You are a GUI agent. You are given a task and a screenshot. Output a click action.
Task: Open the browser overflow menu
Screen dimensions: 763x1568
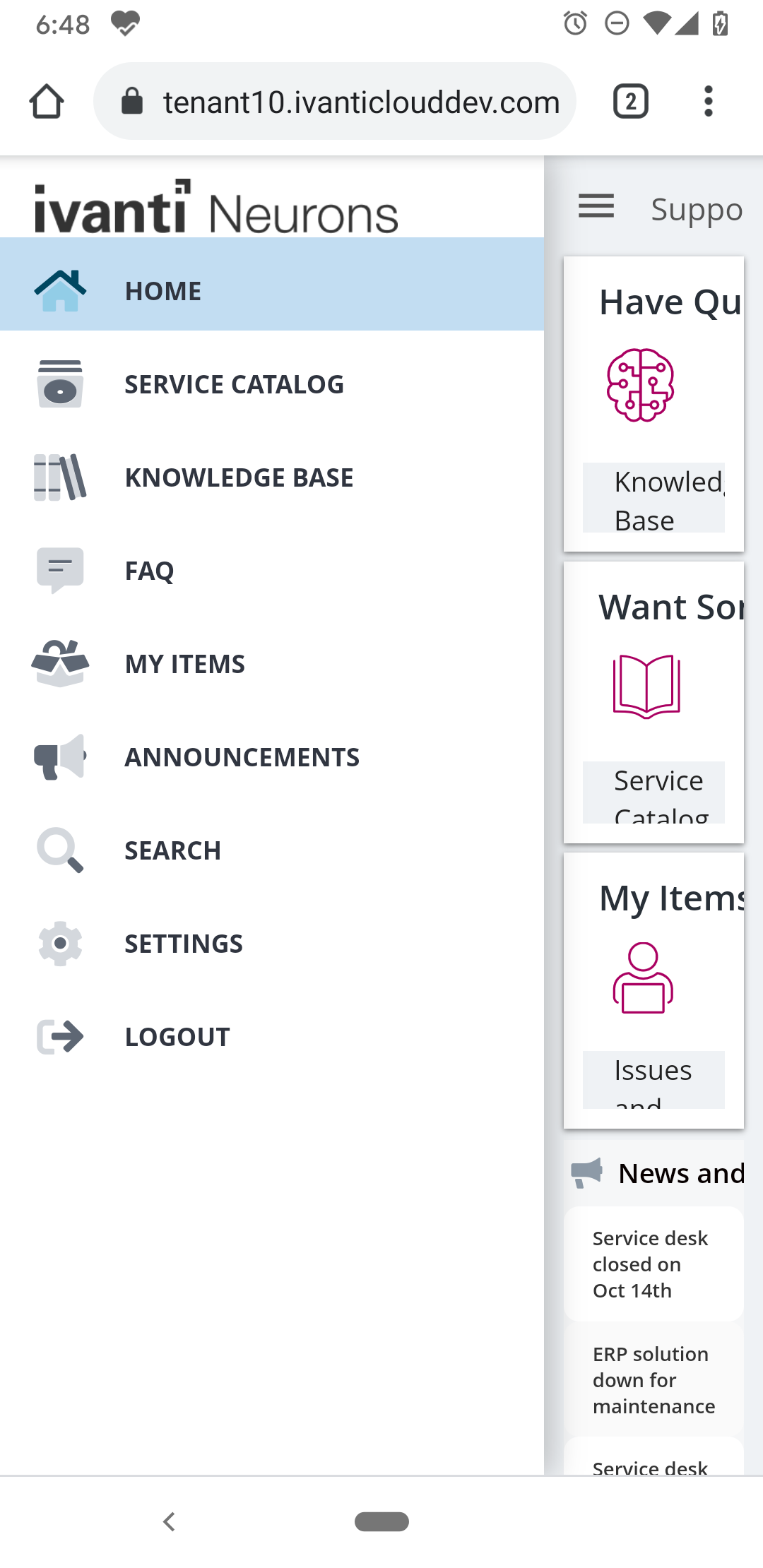click(708, 102)
